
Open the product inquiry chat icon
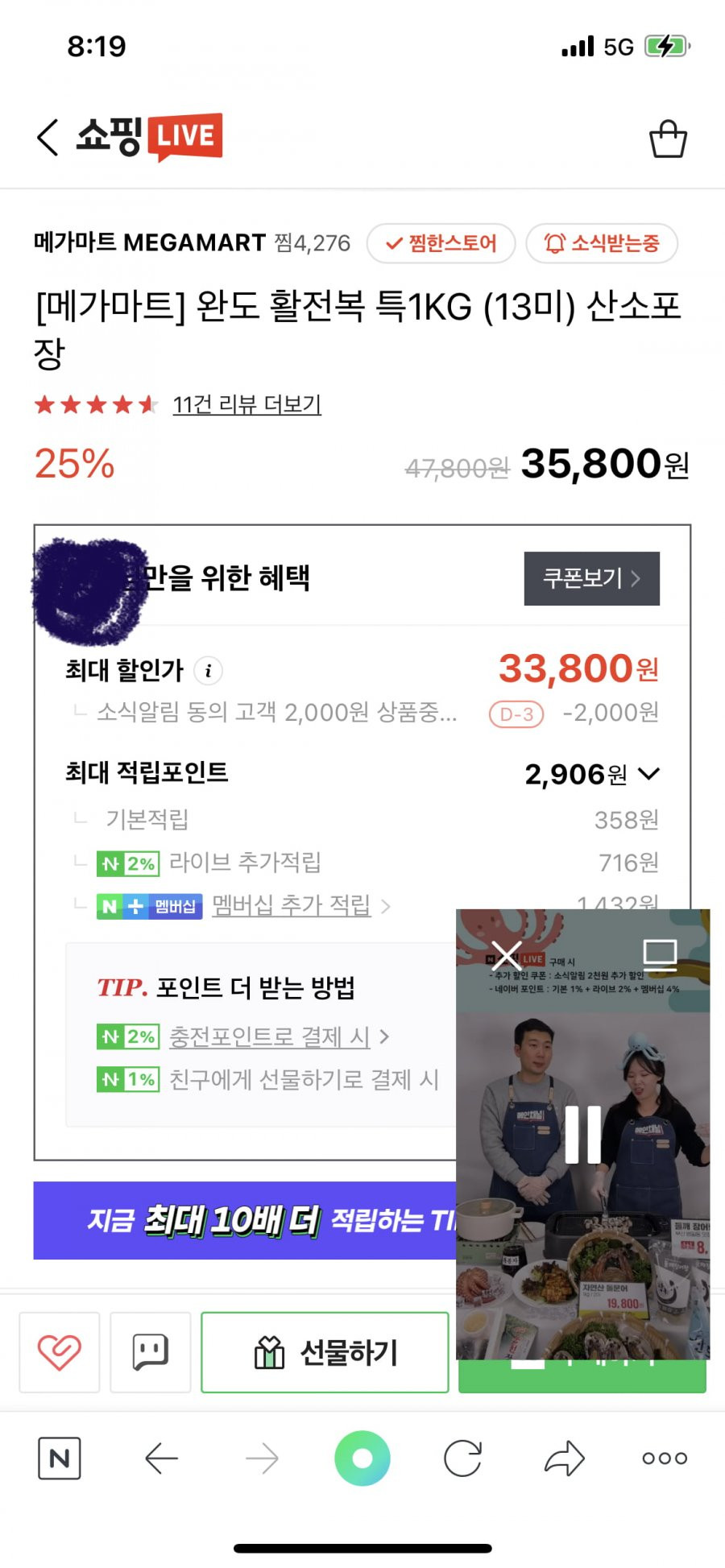150,1352
